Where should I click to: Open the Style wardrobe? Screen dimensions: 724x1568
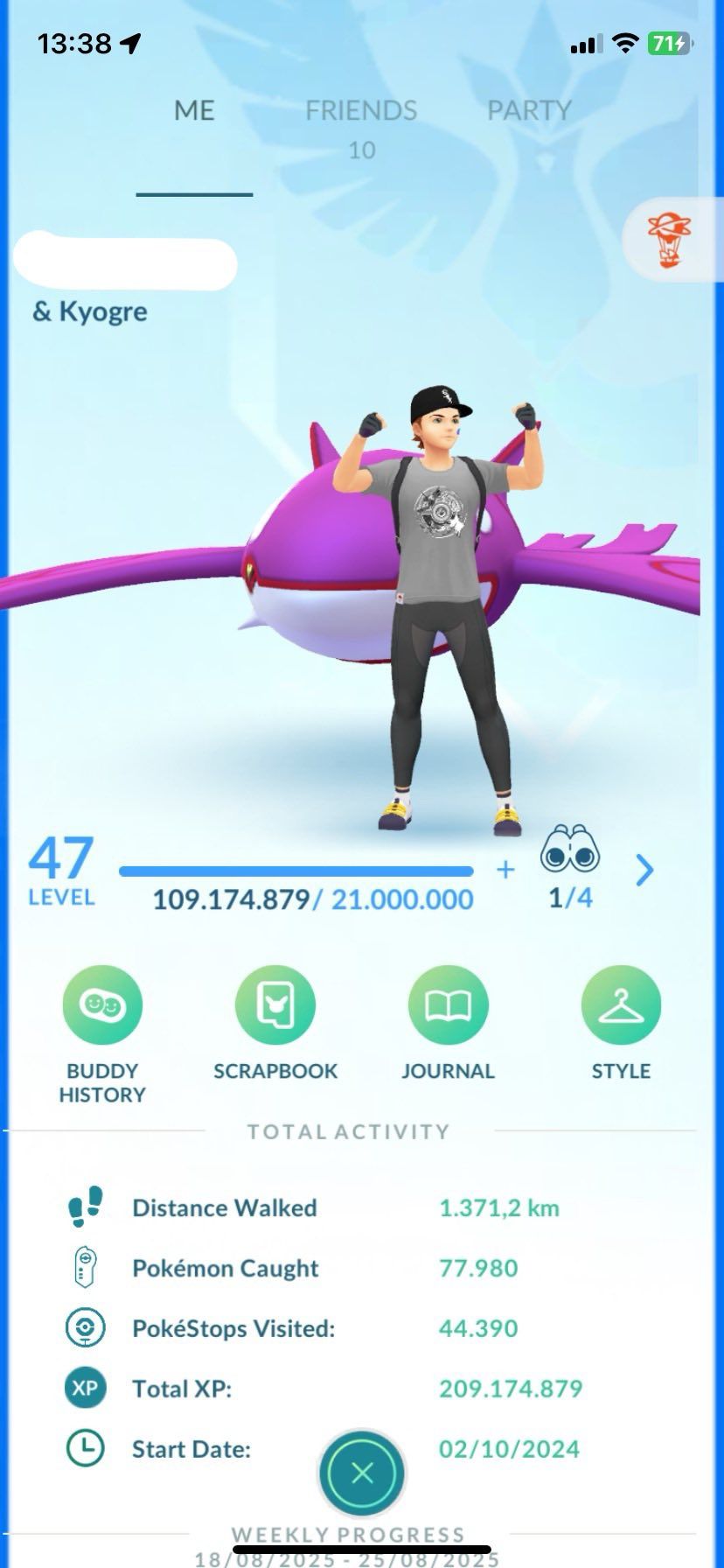point(621,1023)
